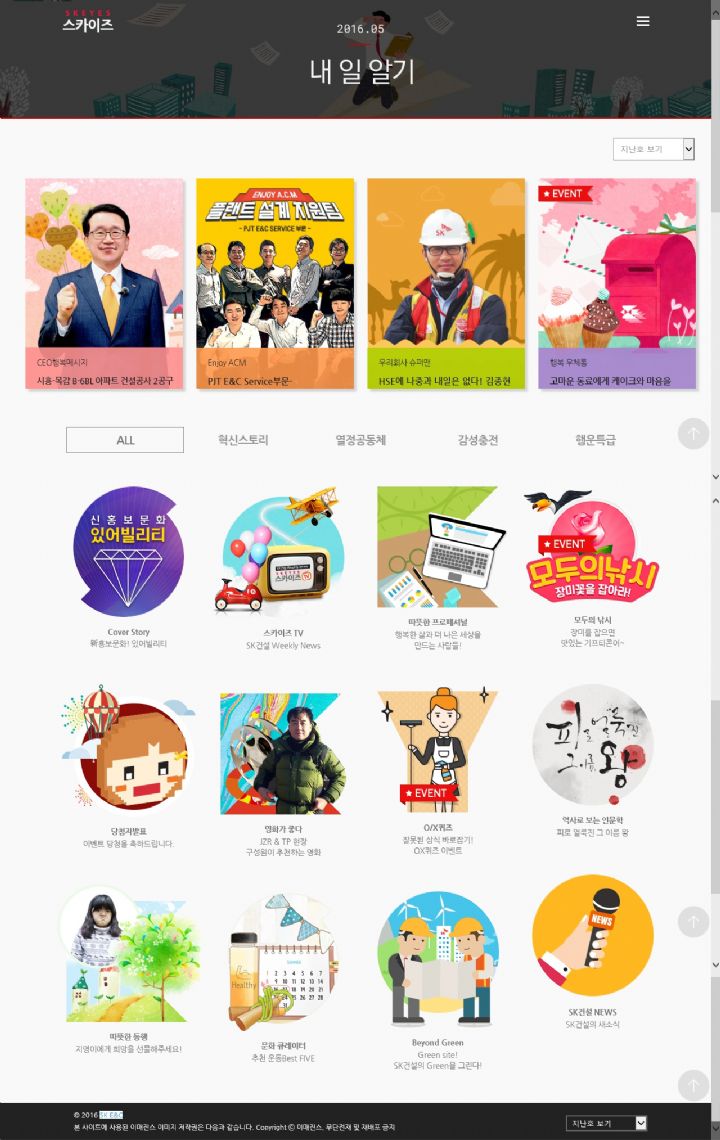Viewport: 720px width, 1140px height.
Task: Tap the SK E&C footer link
Action: coord(111,1114)
